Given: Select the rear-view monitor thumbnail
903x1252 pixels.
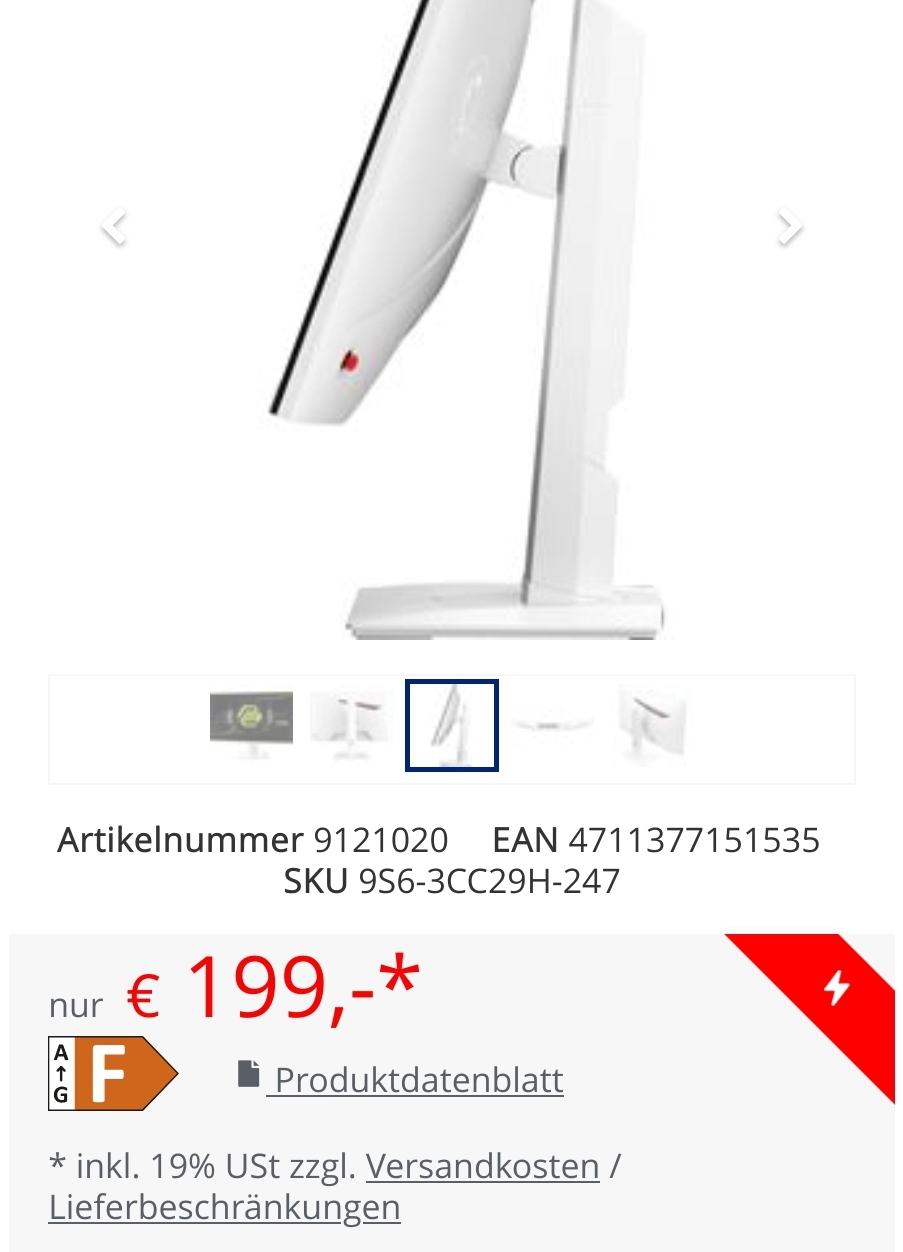Looking at the screenshot, I should tap(652, 725).
